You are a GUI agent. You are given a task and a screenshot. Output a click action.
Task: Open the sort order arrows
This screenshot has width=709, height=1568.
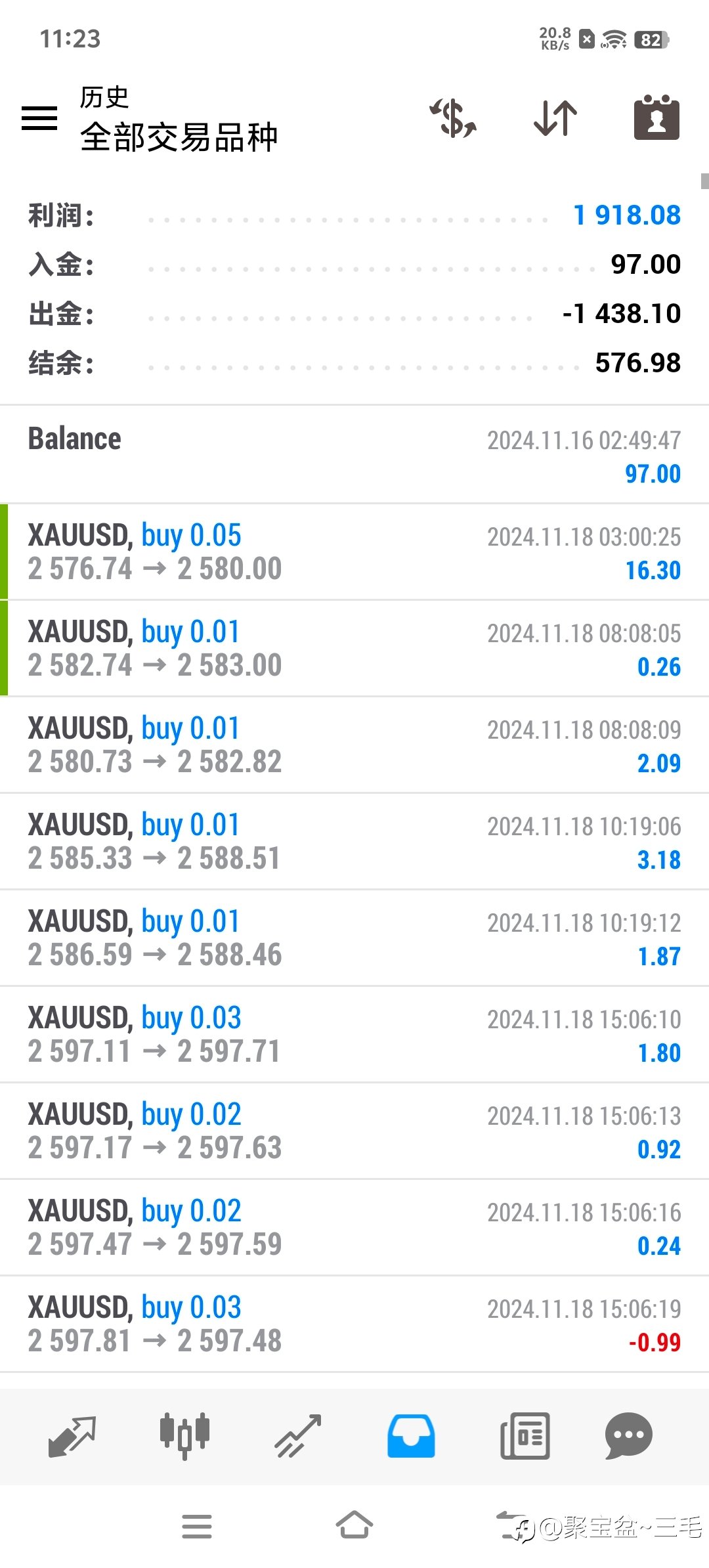click(x=555, y=118)
